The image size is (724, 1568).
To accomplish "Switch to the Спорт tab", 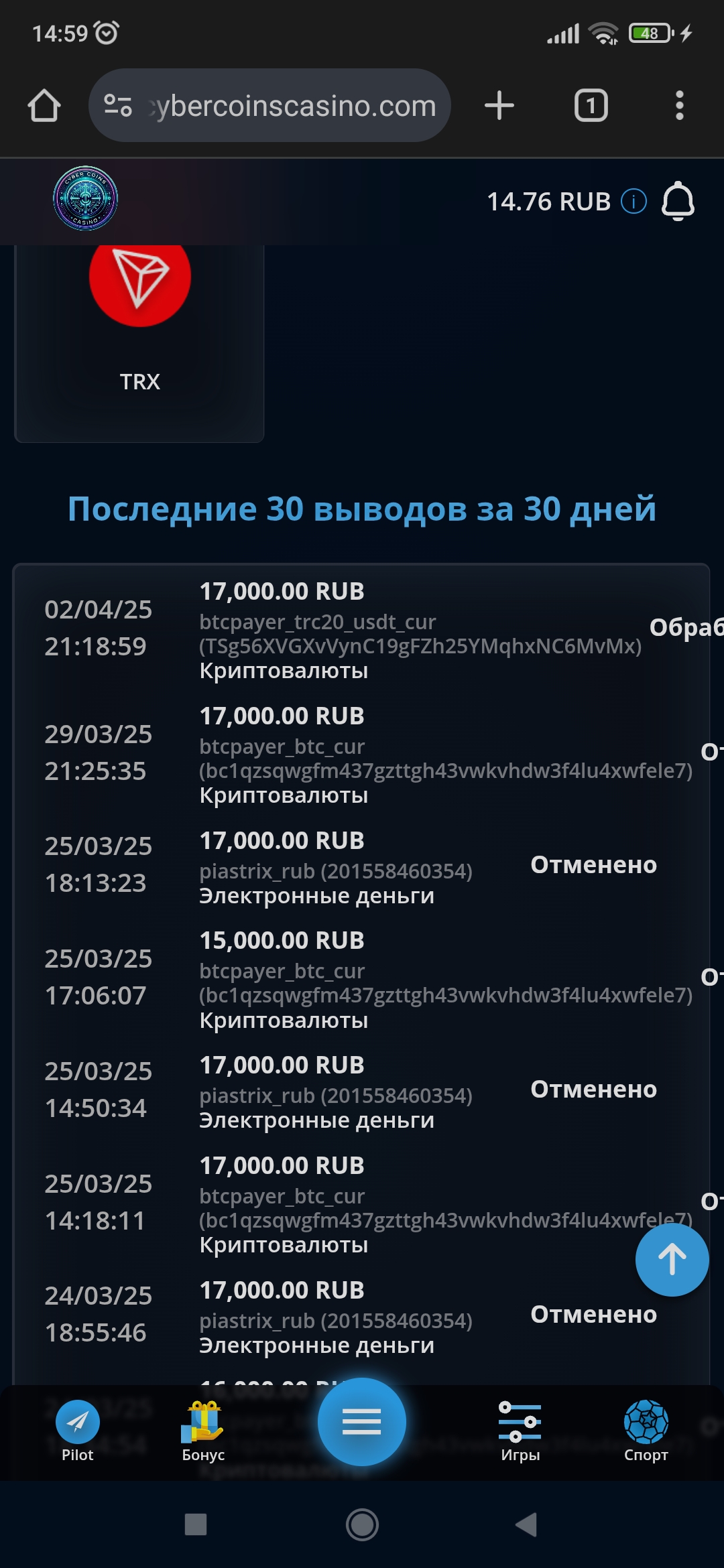I will pos(646,1431).
